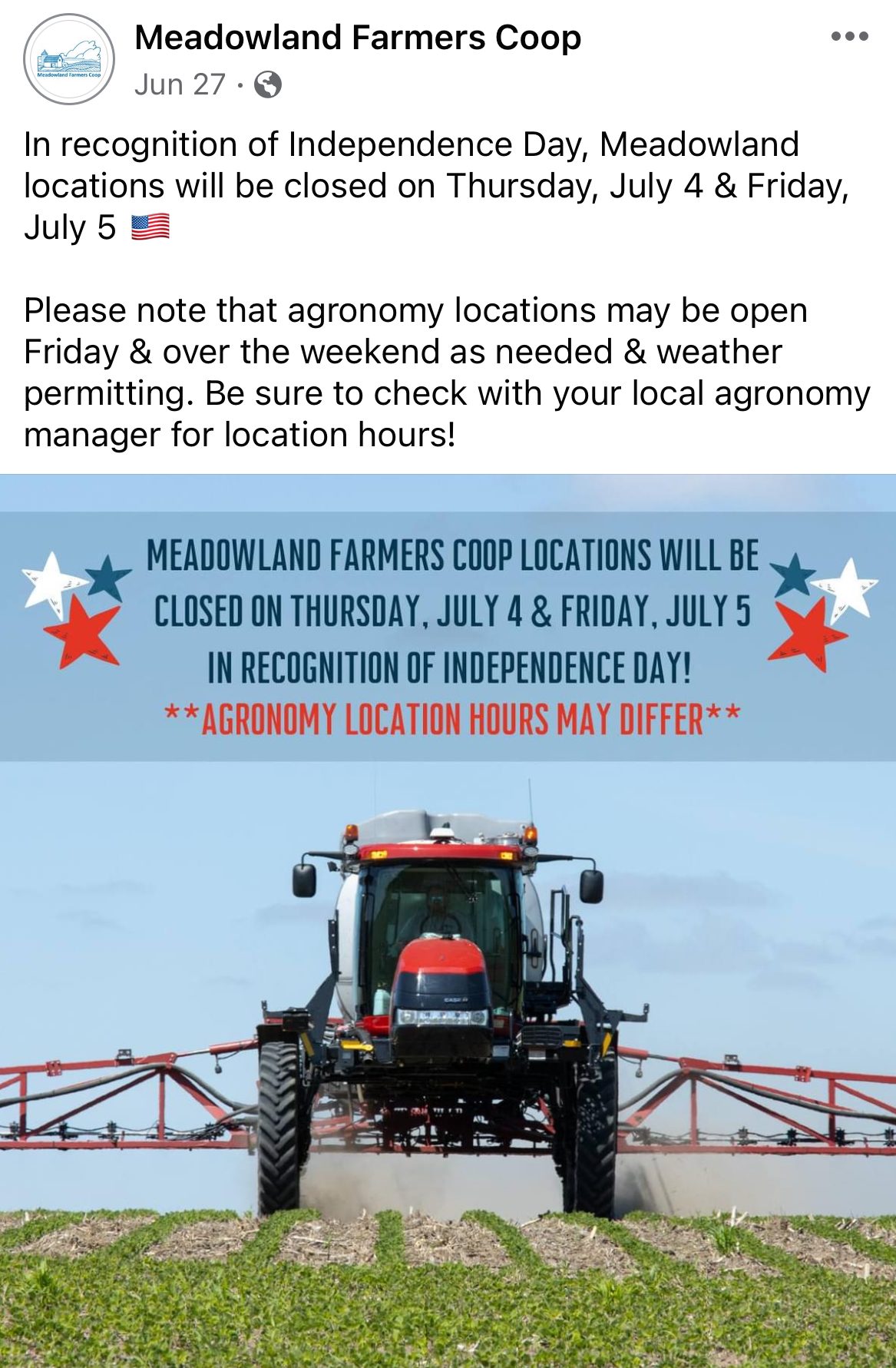Open Meadowland Farmers Coop profile picture
Viewport: 896px width, 1368px height.
tap(68, 59)
